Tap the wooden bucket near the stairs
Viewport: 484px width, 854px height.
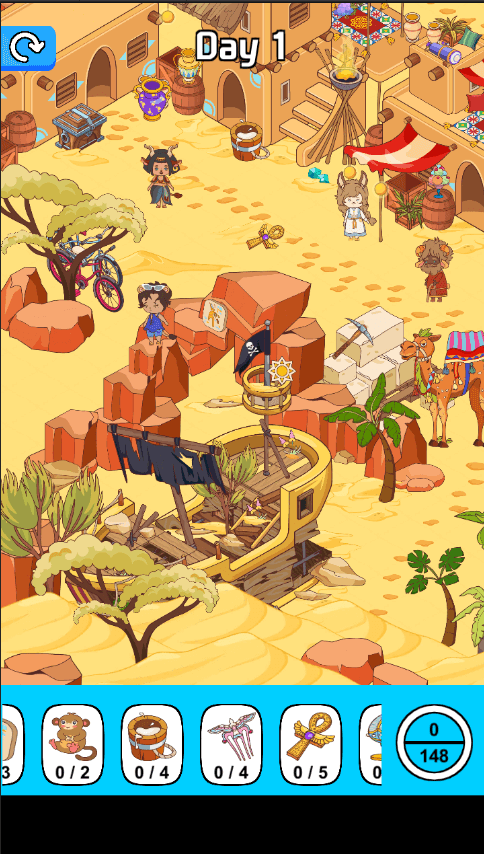point(248,141)
